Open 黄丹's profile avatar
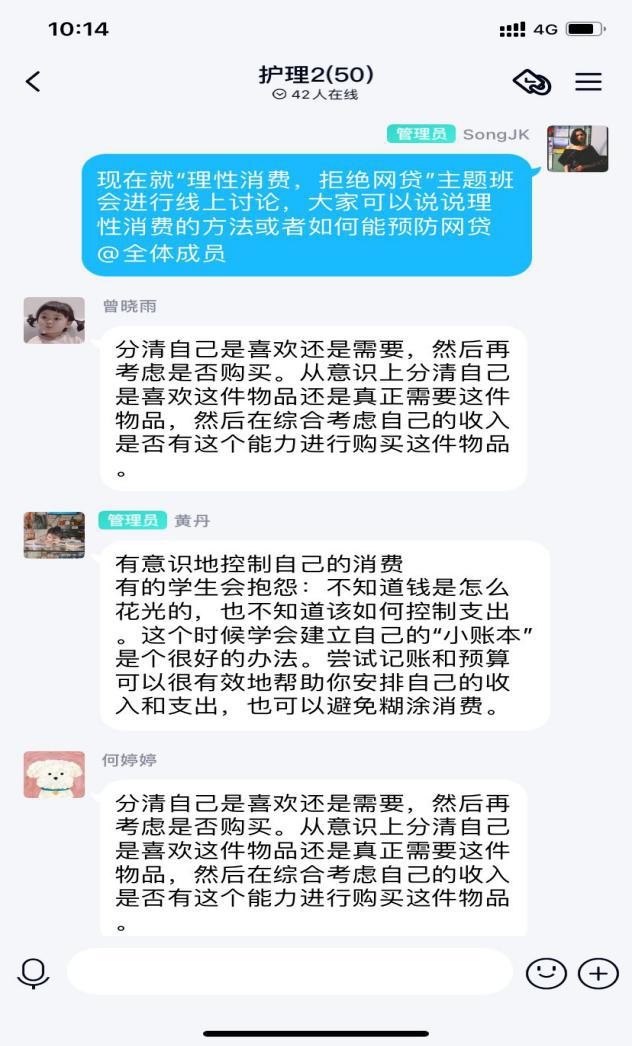Screen dimensions: 632x1046 point(54,535)
